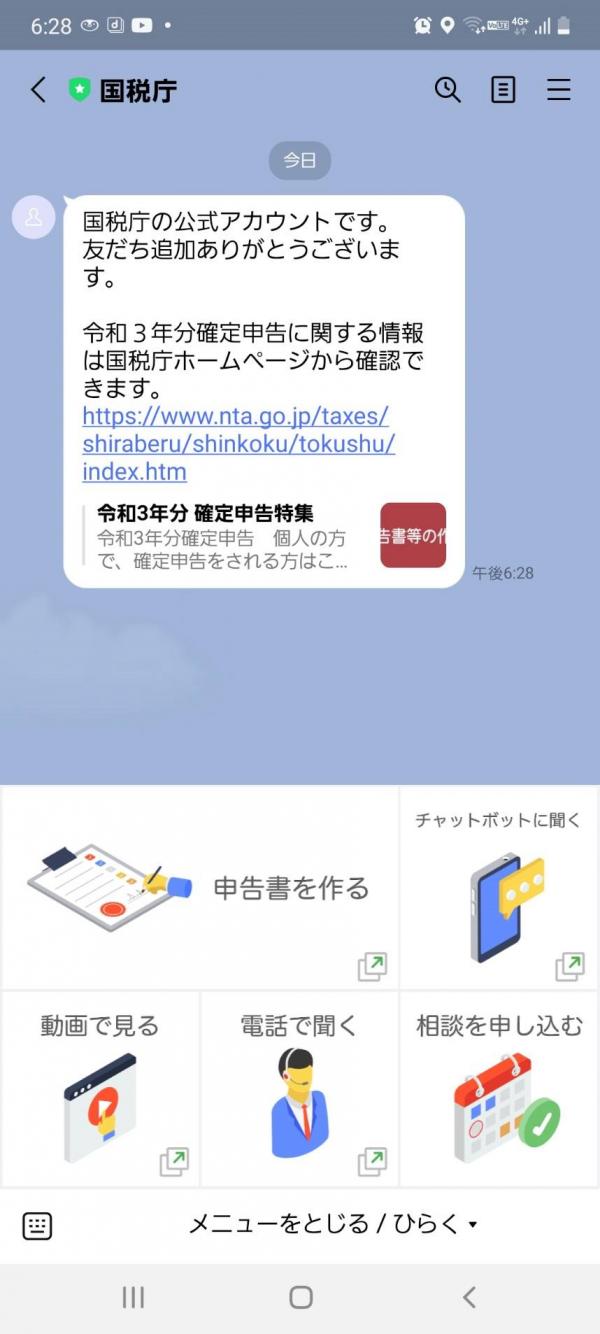Screen dimensions: 600x1334
Task: Select the 申告書を作る menu tile
Action: [200, 888]
